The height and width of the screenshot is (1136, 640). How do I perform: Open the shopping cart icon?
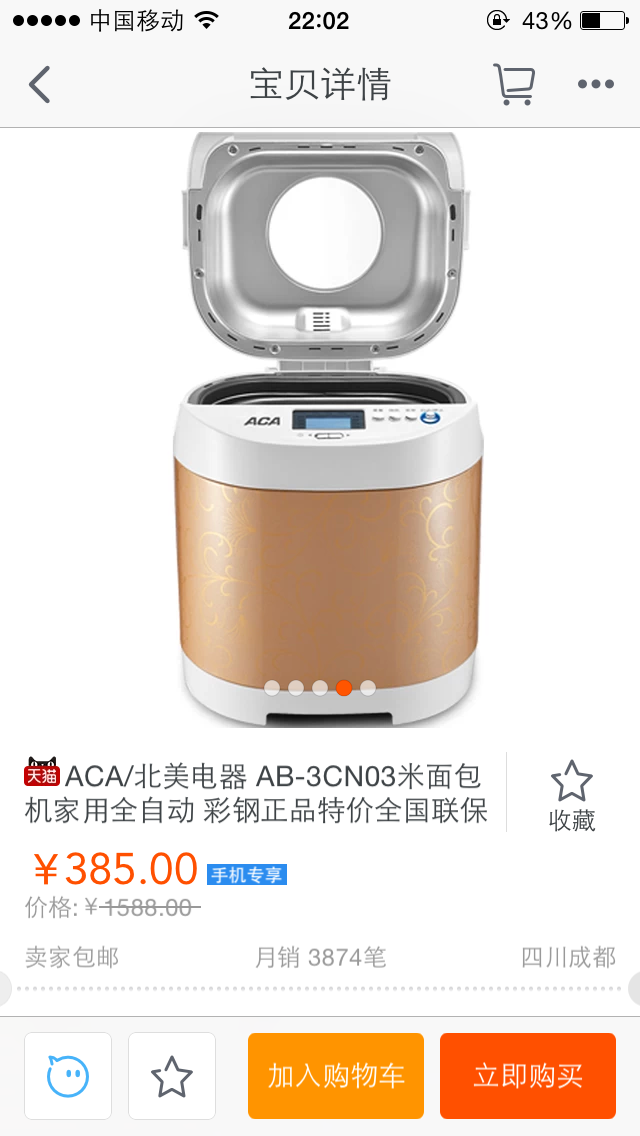pos(514,85)
